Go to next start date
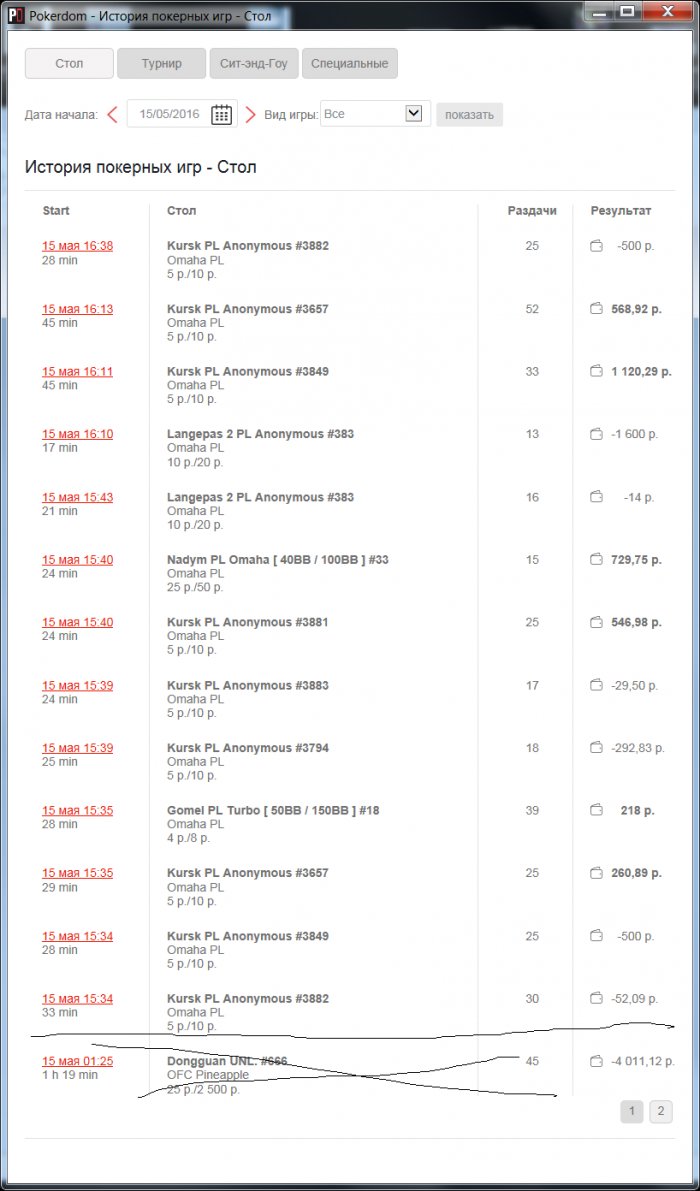Screen dimensions: 700x1191 (251, 114)
